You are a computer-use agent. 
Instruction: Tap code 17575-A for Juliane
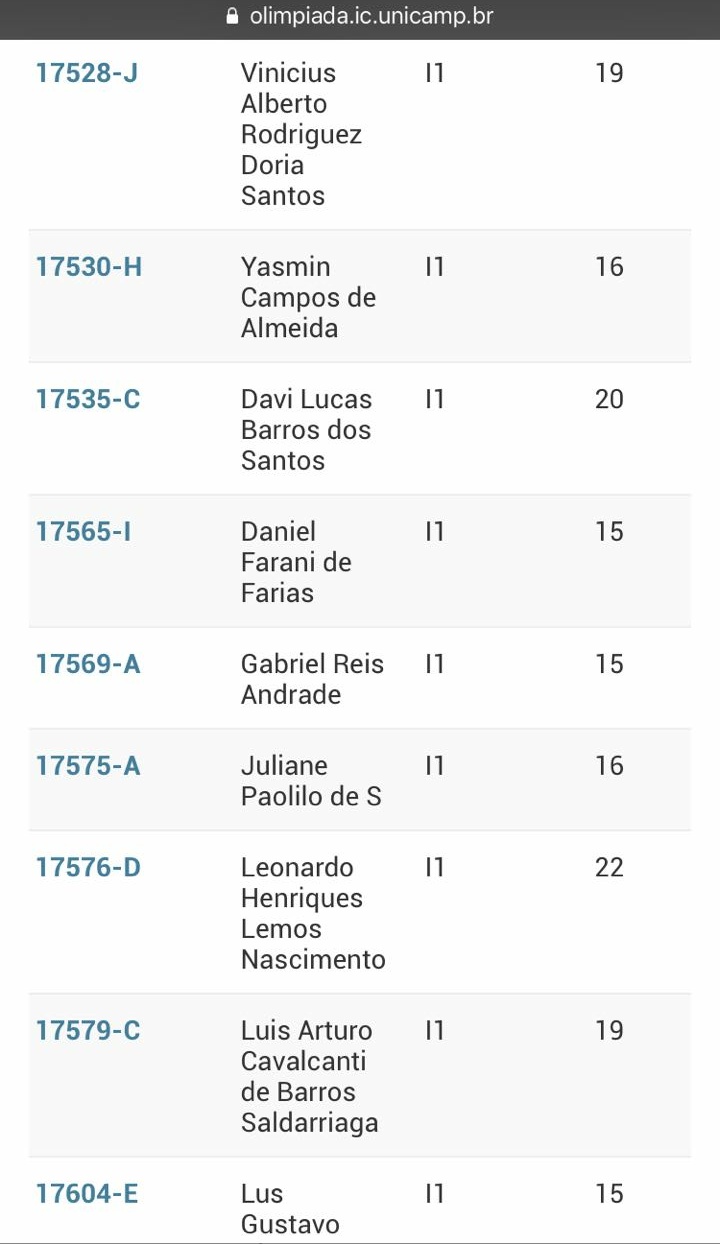coord(88,765)
